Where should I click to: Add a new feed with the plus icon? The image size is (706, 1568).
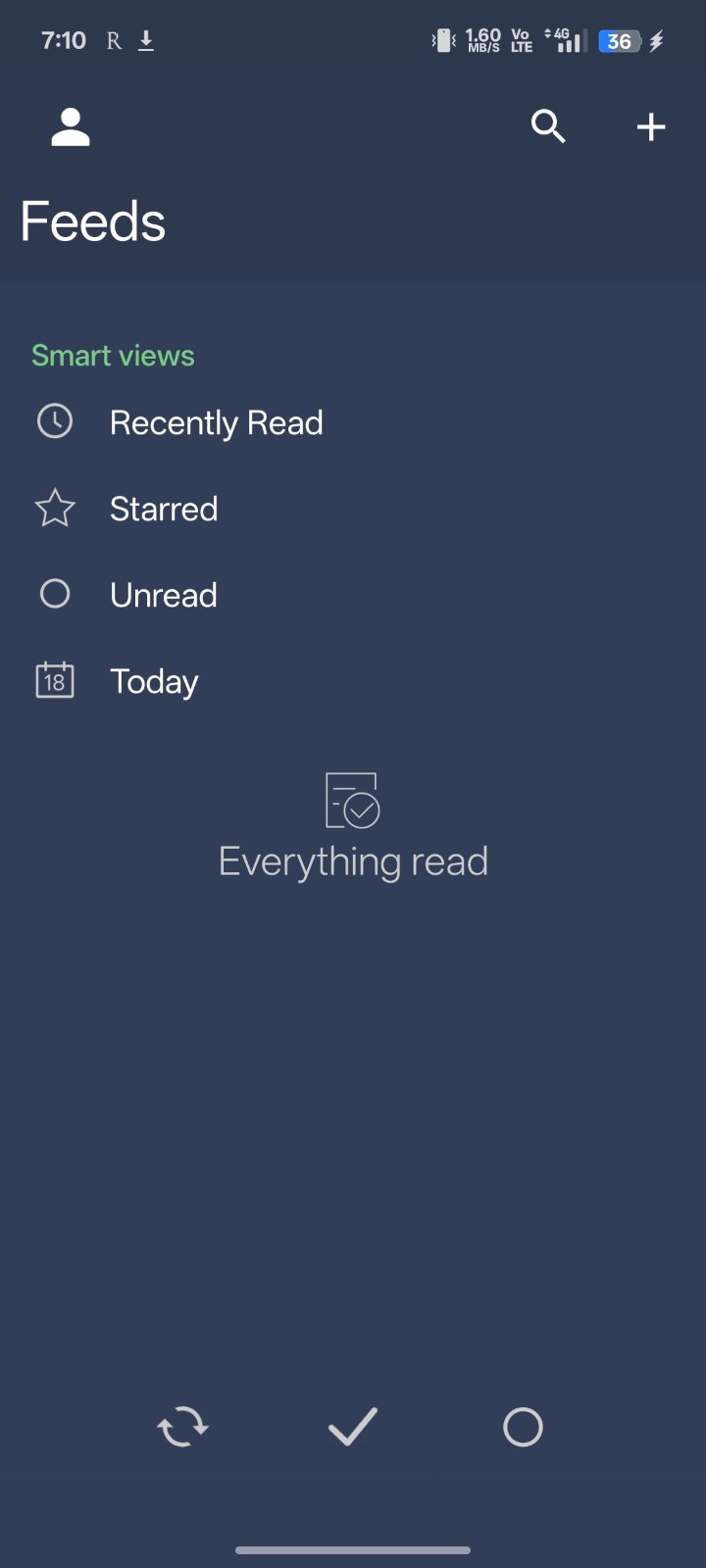click(x=651, y=126)
